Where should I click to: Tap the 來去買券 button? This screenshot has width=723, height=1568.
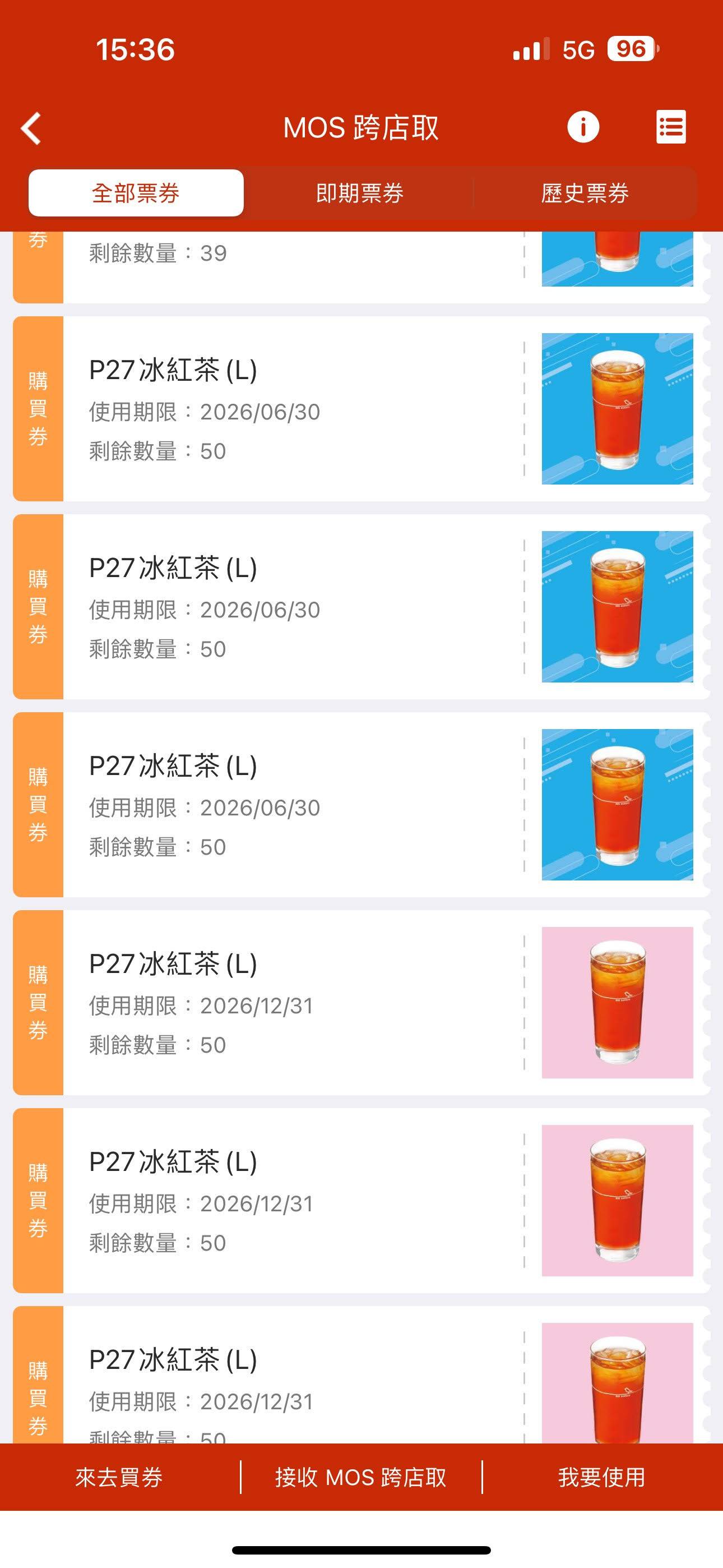point(119,1477)
